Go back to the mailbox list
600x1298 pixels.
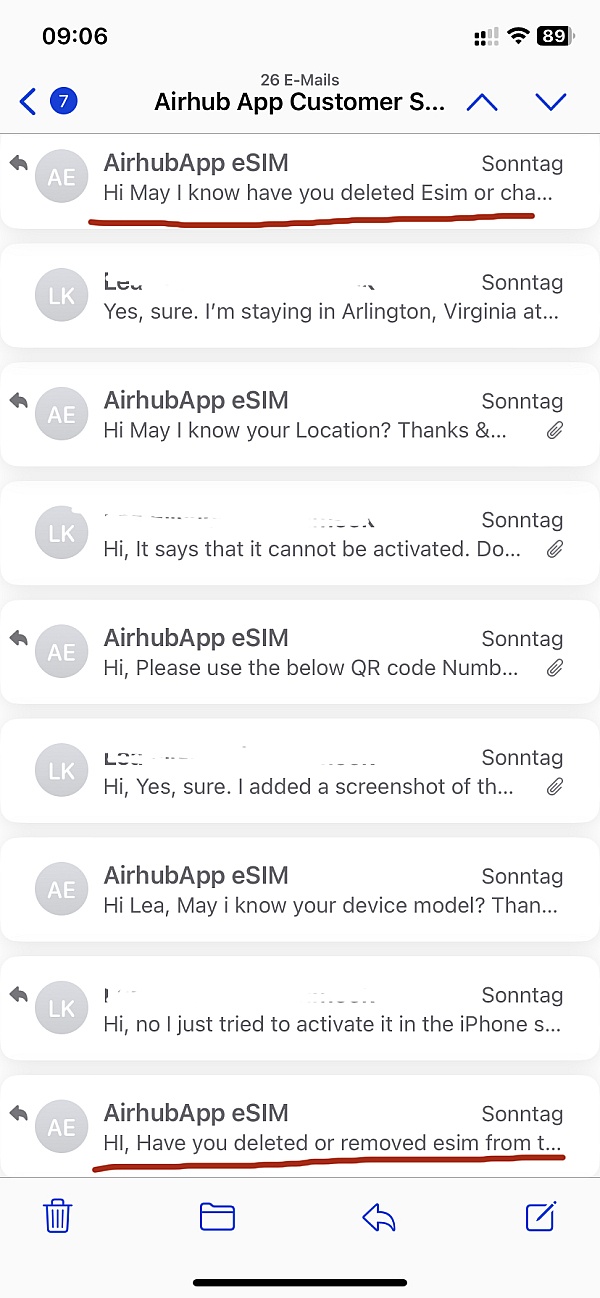47,101
